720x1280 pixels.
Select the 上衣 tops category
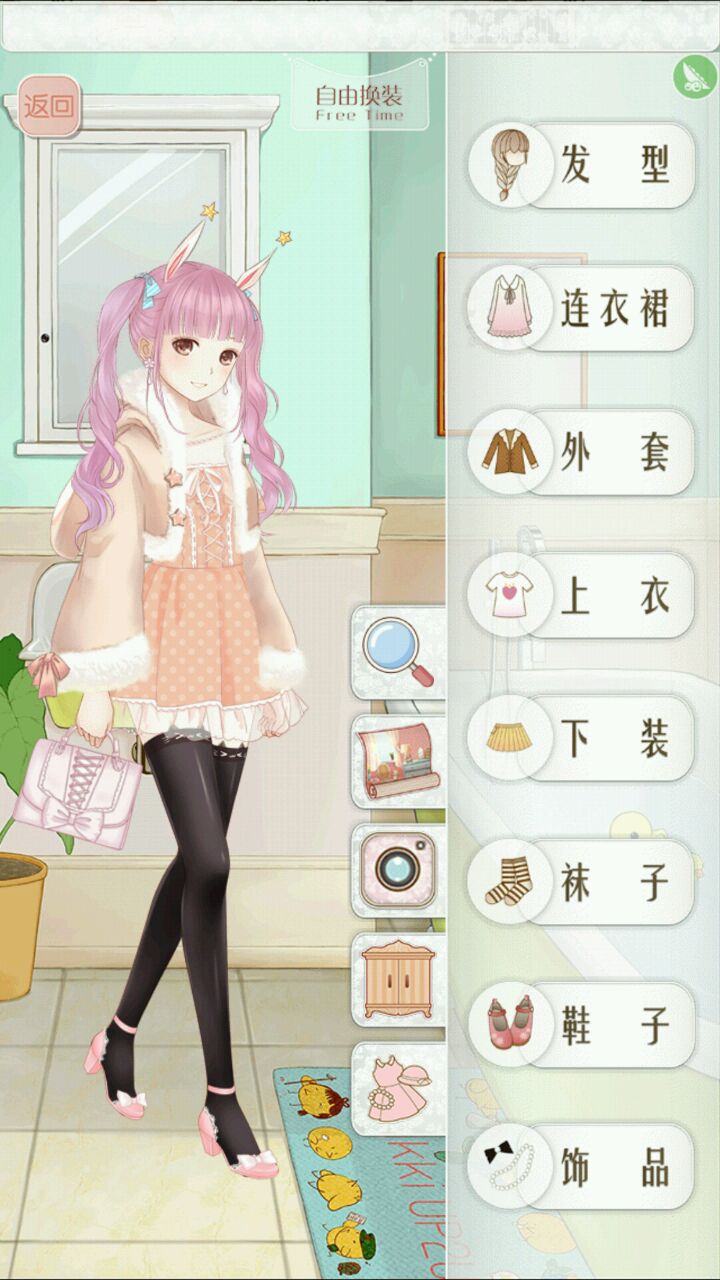coord(583,595)
